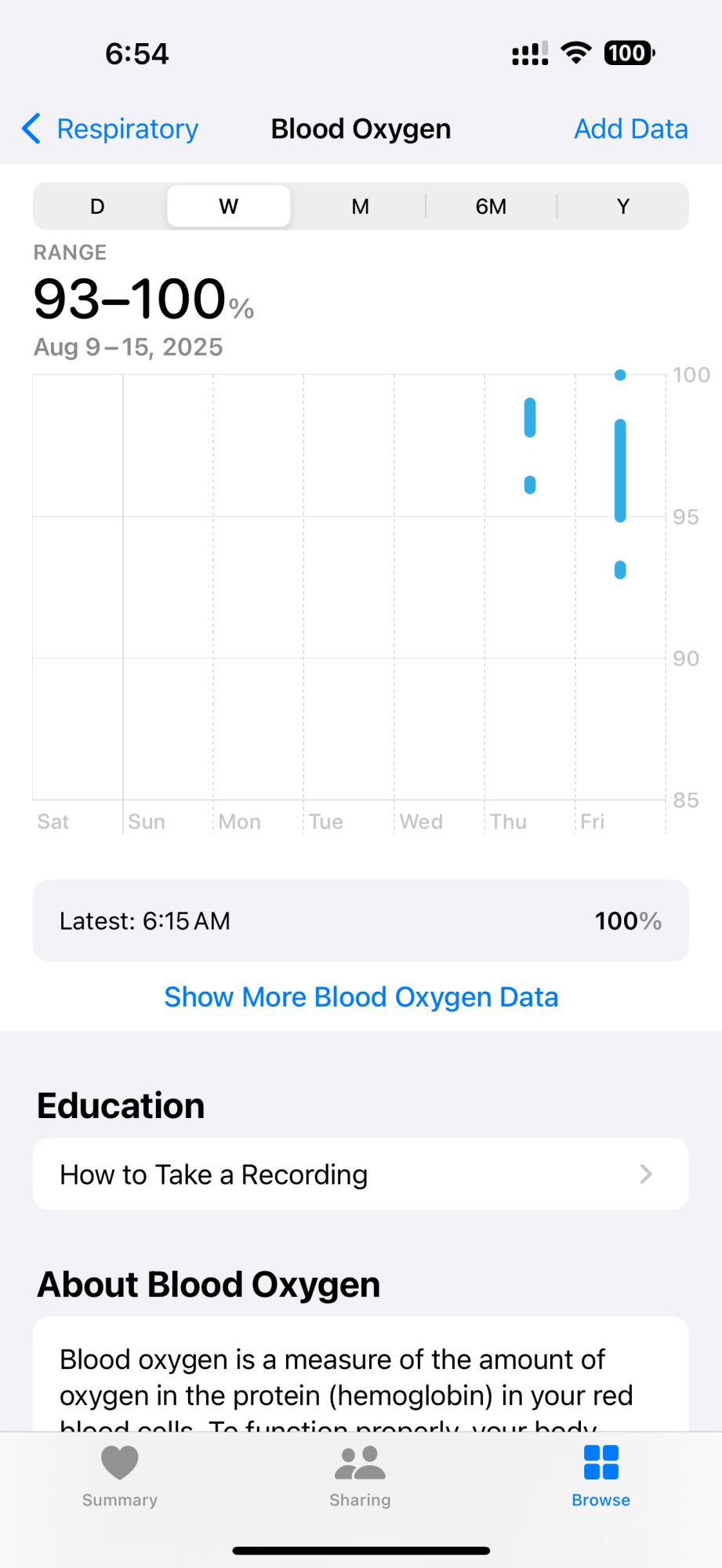This screenshot has height=1568, width=722.
Task: Open Show More Blood Oxygen Data
Action: (x=361, y=996)
